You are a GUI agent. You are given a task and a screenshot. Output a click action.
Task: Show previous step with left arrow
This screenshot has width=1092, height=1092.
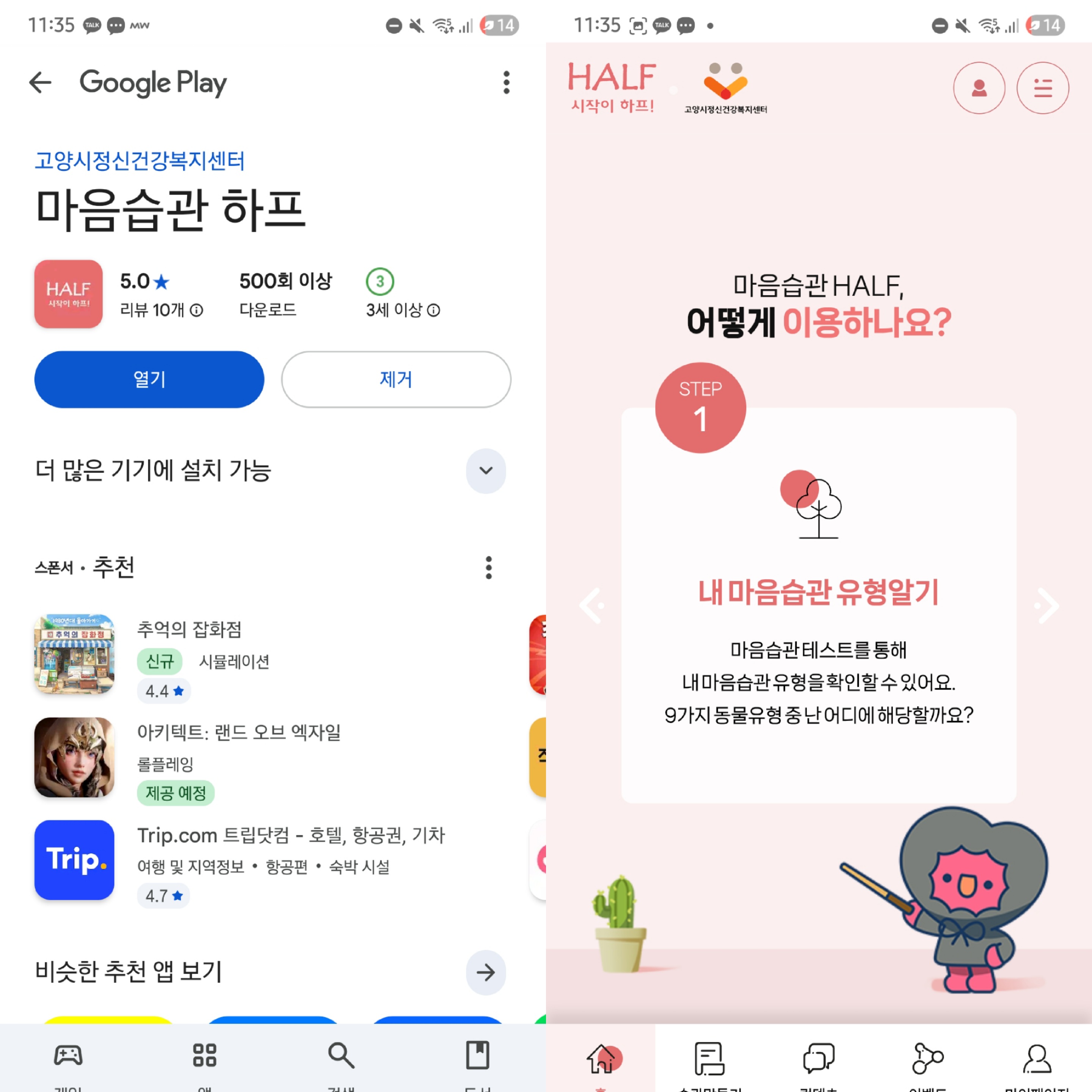coord(592,606)
